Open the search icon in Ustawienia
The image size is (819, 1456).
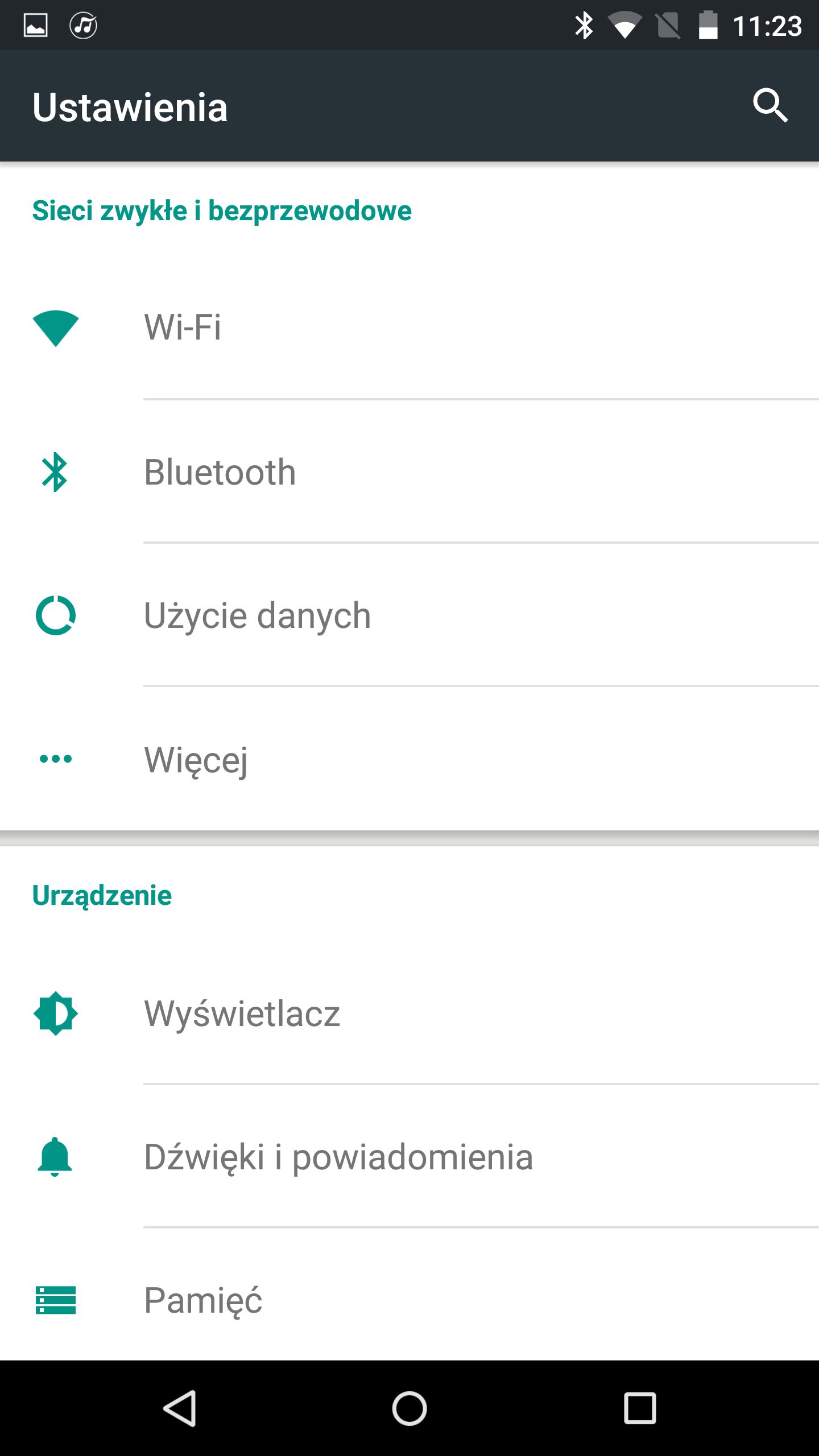tap(771, 106)
